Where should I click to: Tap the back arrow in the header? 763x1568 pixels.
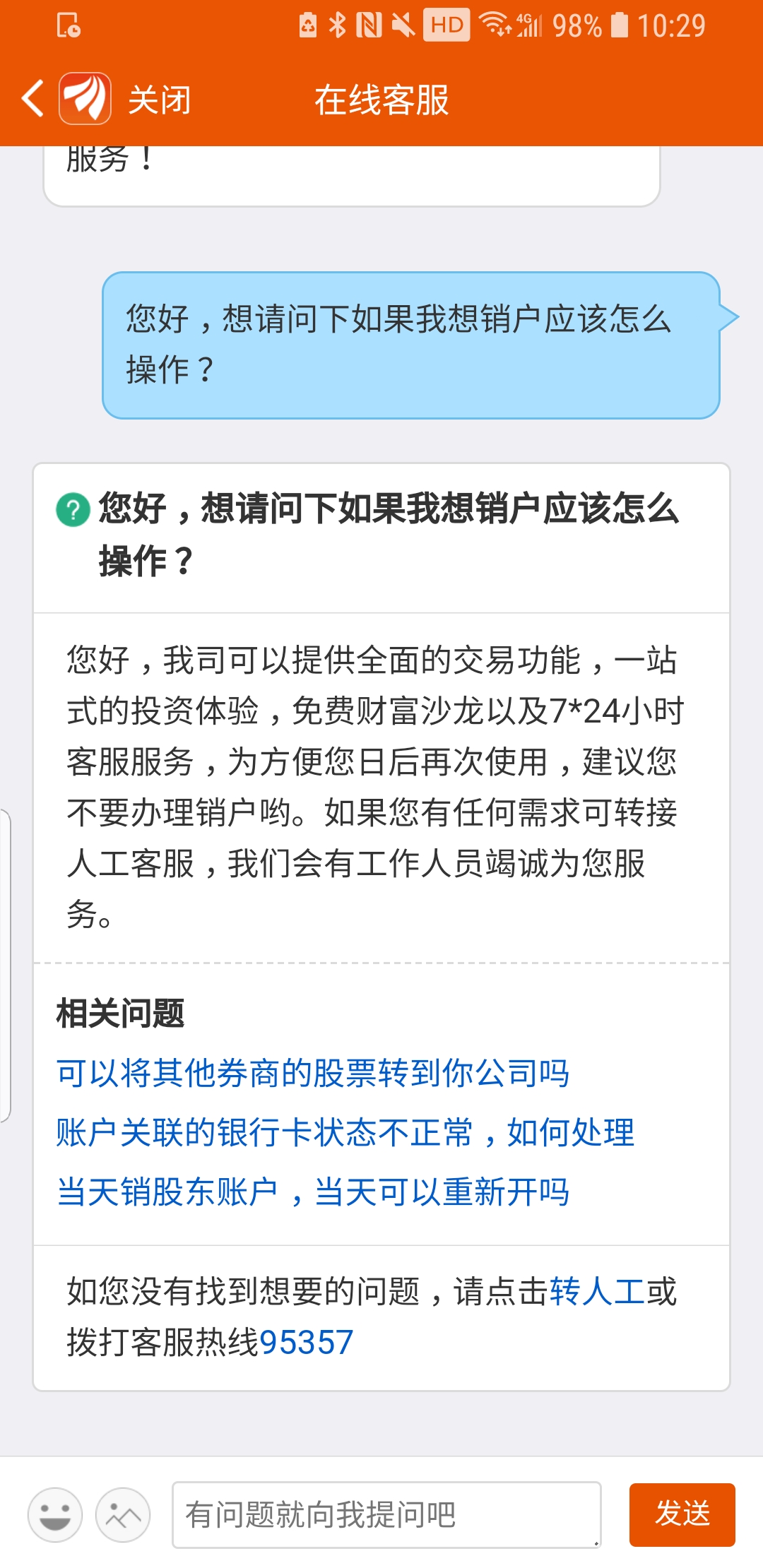click(x=32, y=99)
